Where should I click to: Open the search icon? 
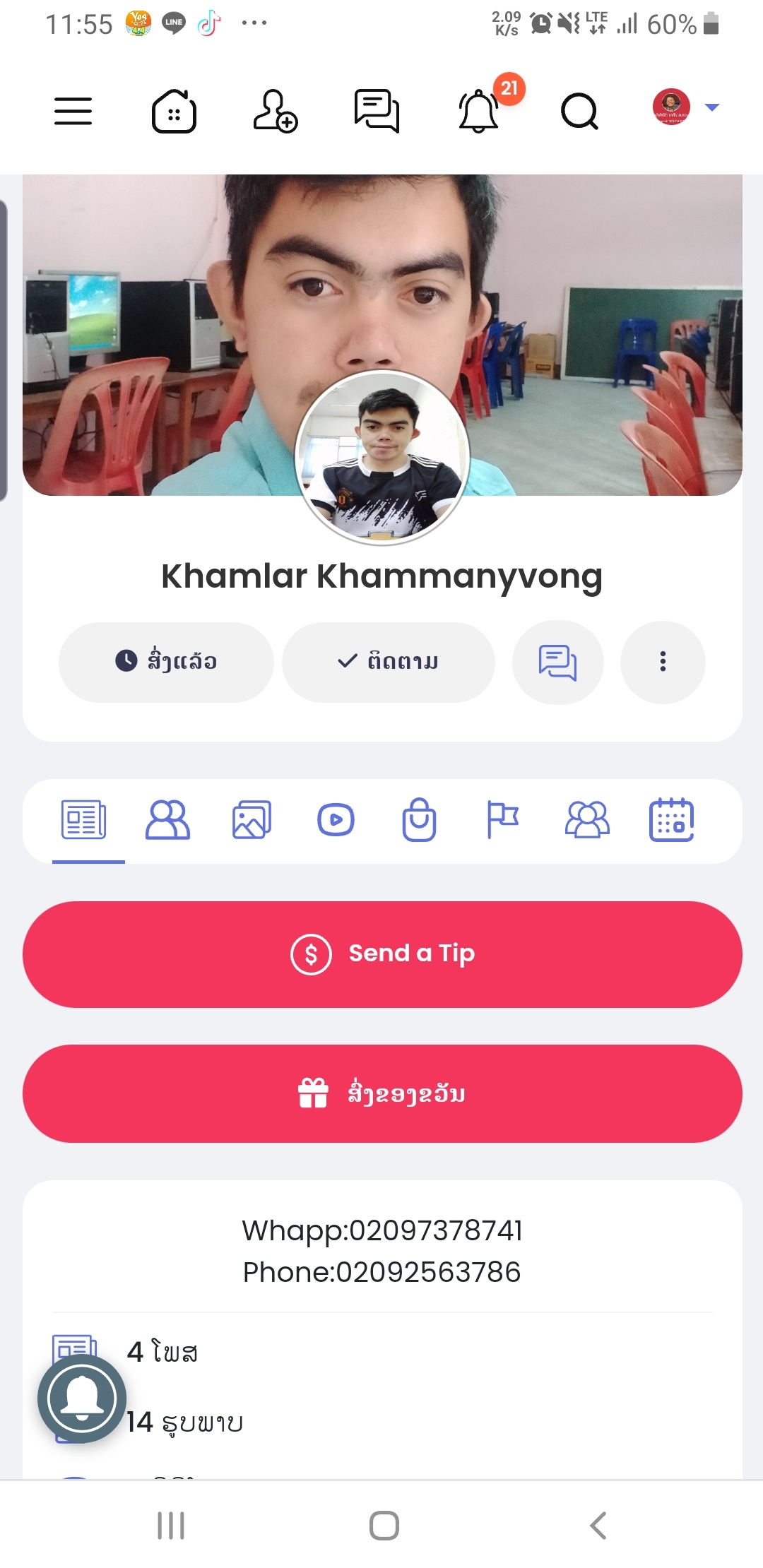coord(579,112)
